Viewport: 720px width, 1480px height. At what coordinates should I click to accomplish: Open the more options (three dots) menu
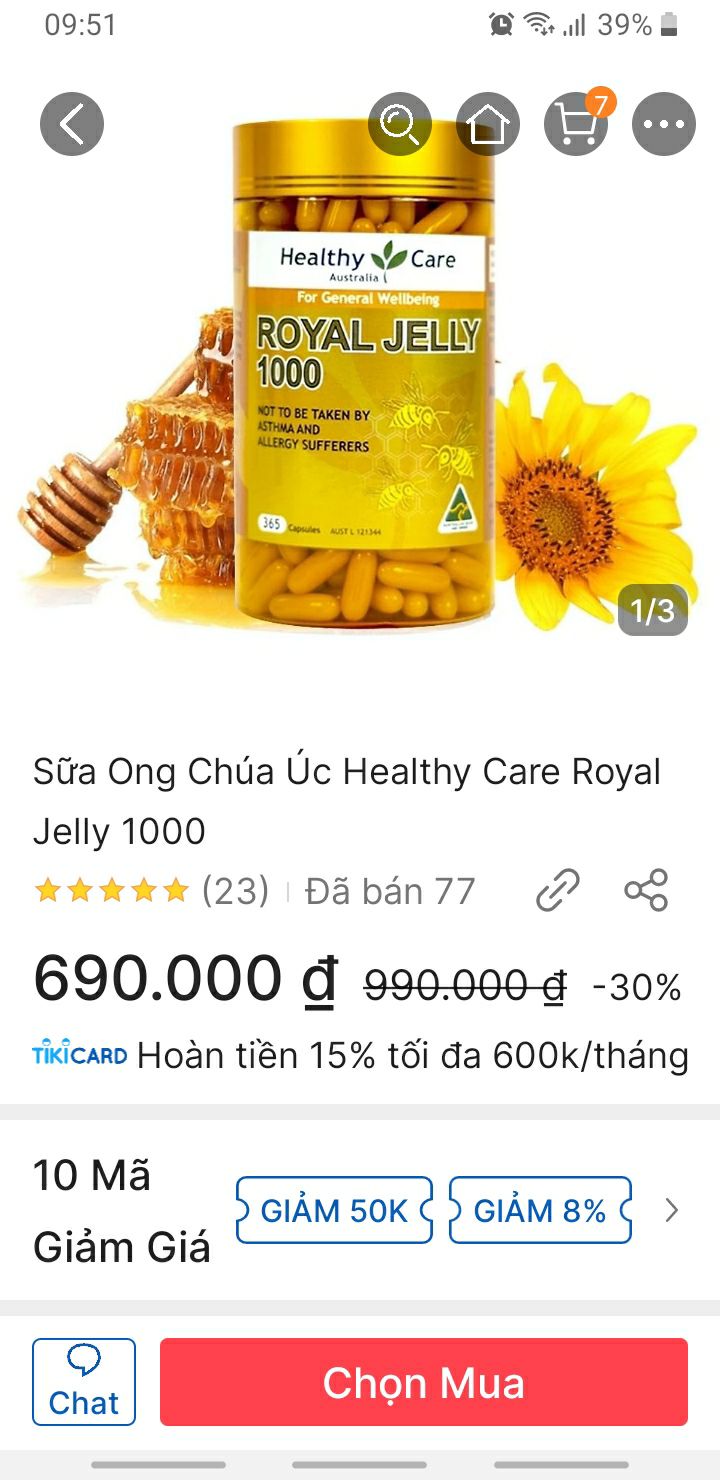click(664, 123)
